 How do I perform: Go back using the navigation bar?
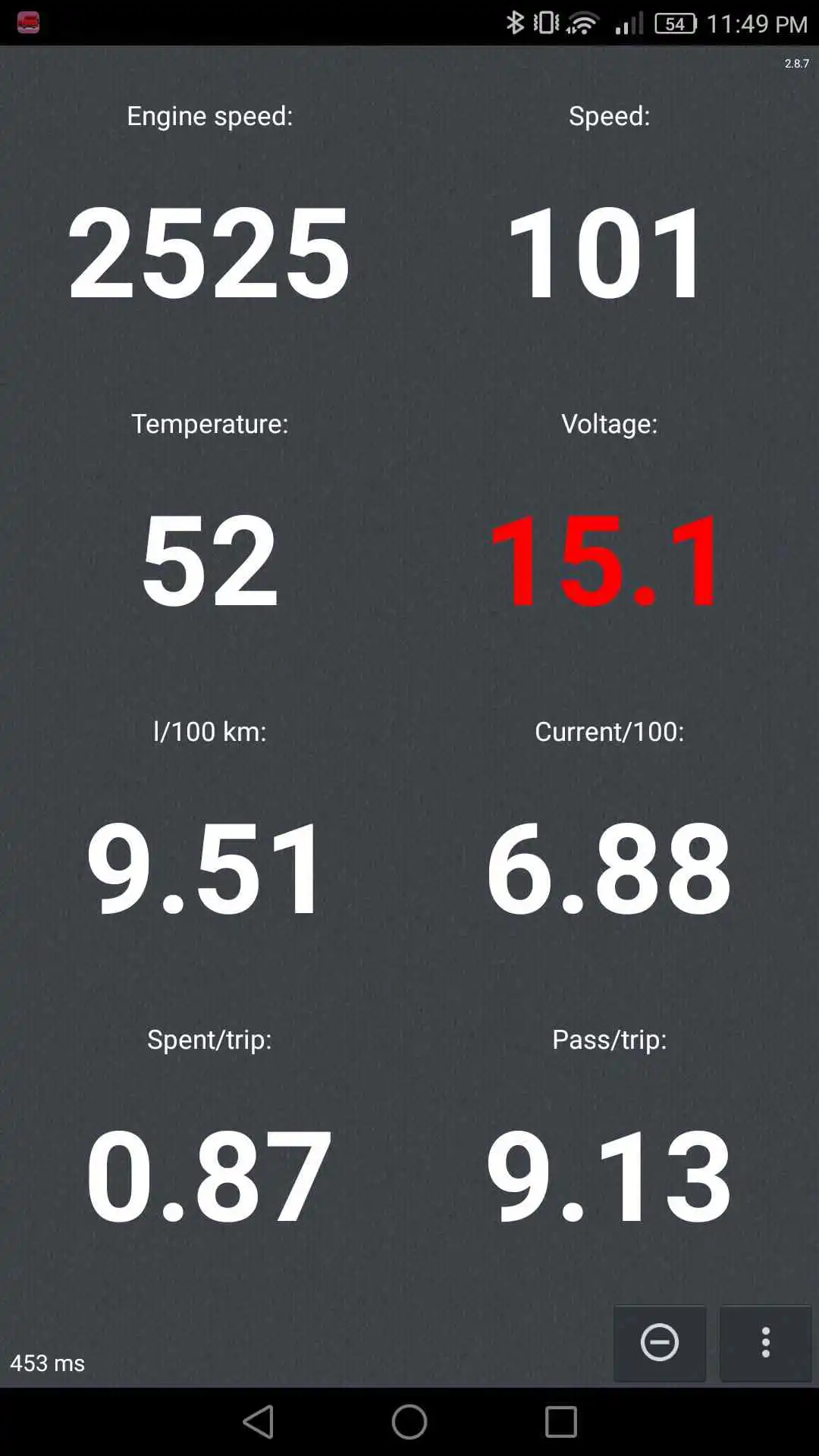(x=258, y=1422)
